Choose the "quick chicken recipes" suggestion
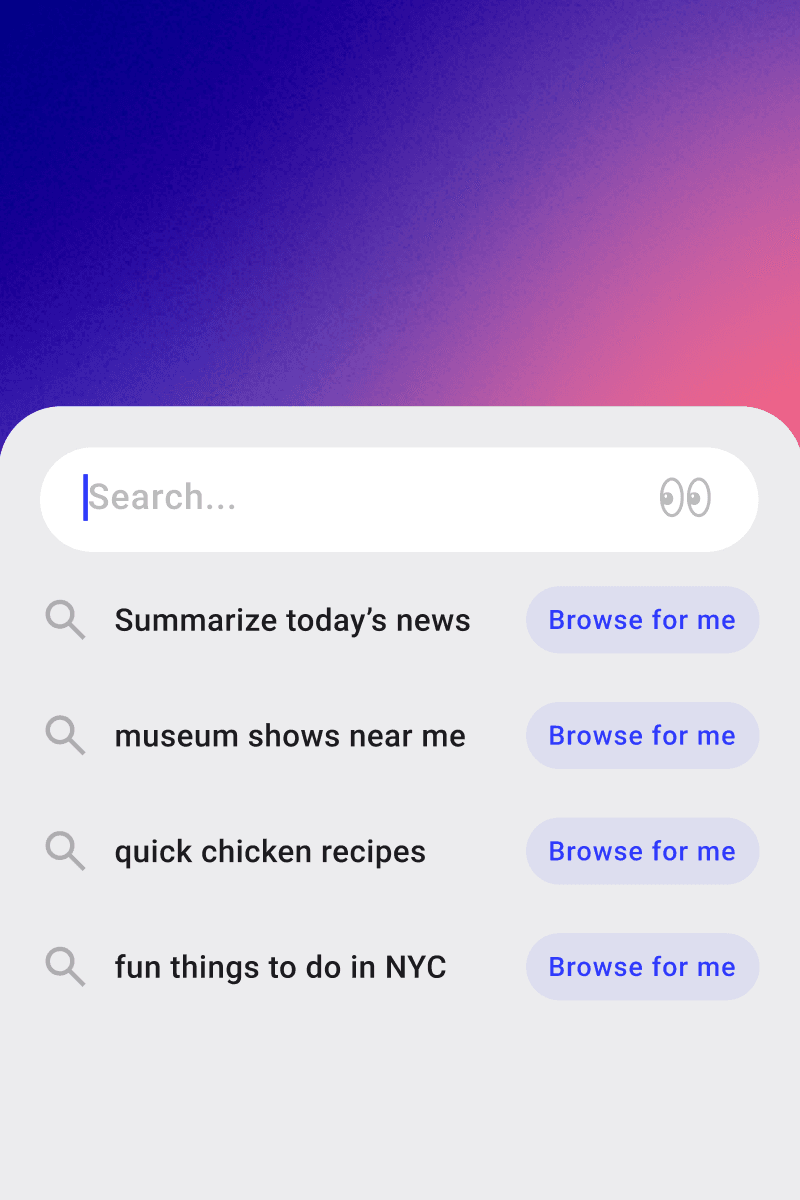Viewport: 800px width, 1200px height. [270, 852]
